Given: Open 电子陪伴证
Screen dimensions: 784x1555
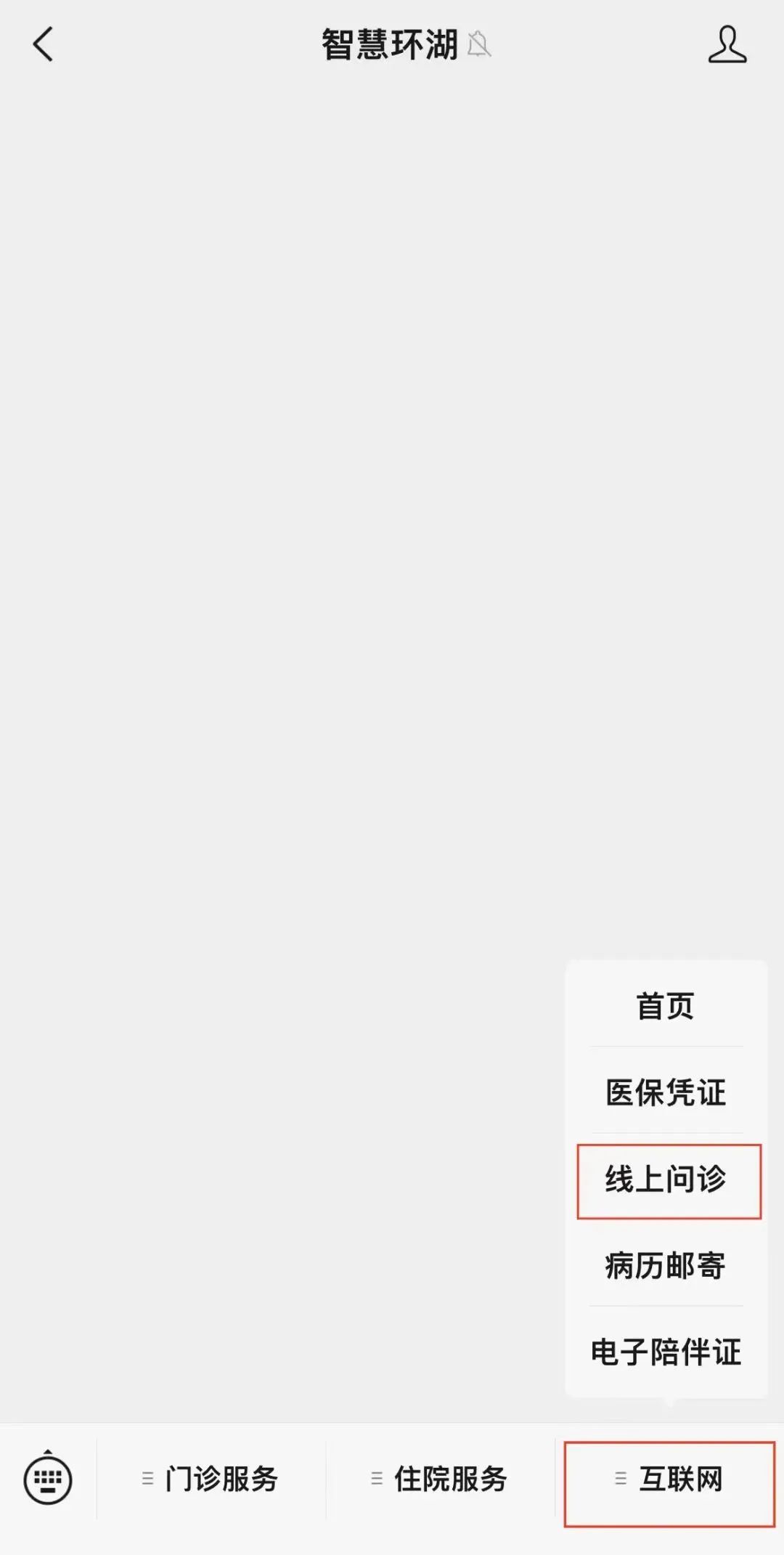Looking at the screenshot, I should (666, 1352).
